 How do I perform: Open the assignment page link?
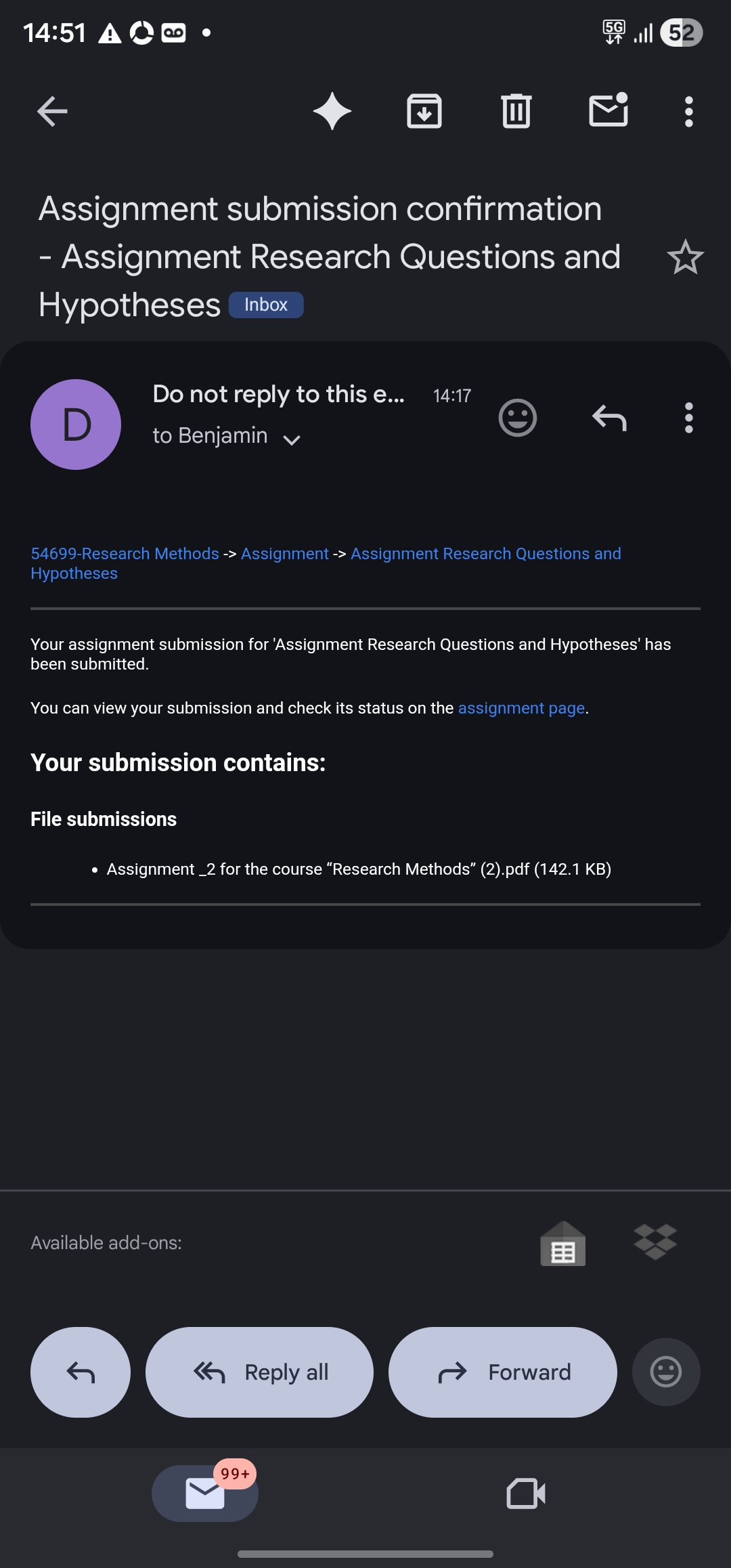521,708
